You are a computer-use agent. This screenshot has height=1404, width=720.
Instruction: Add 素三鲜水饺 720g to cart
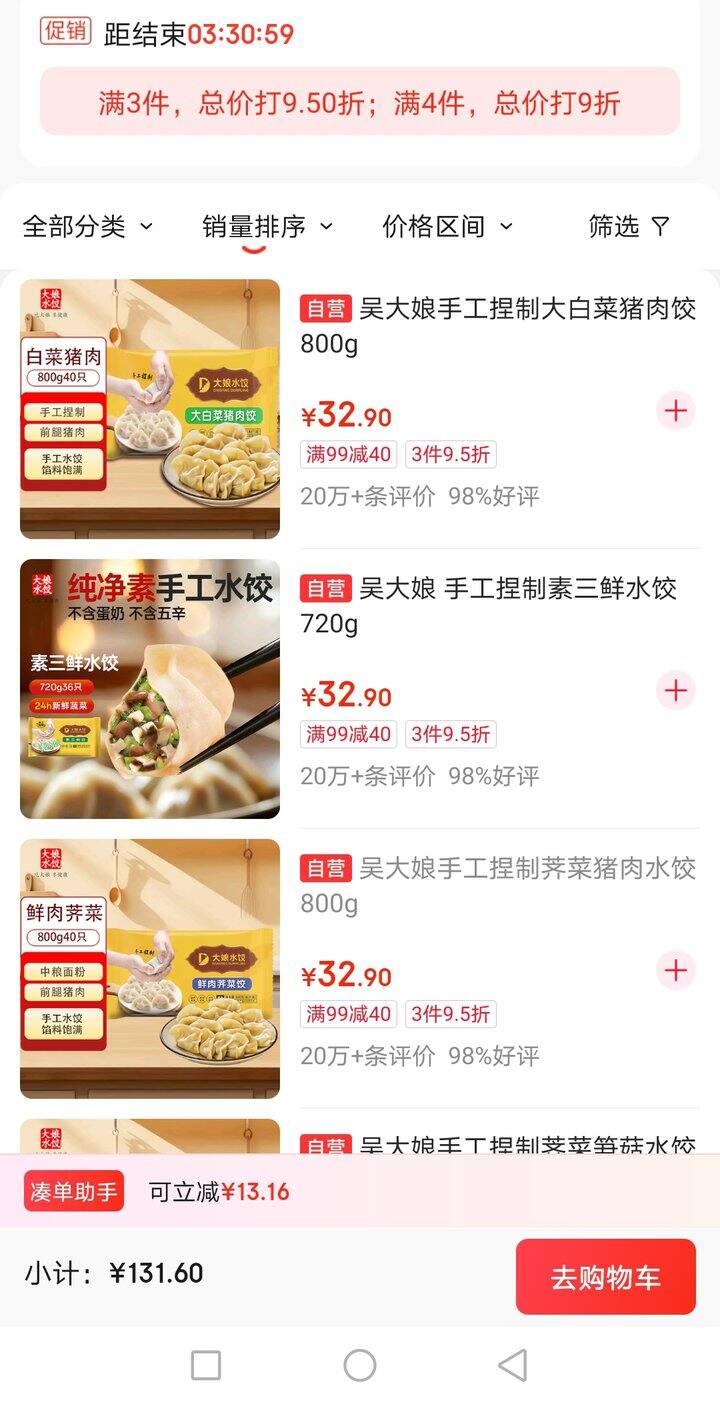click(x=676, y=690)
